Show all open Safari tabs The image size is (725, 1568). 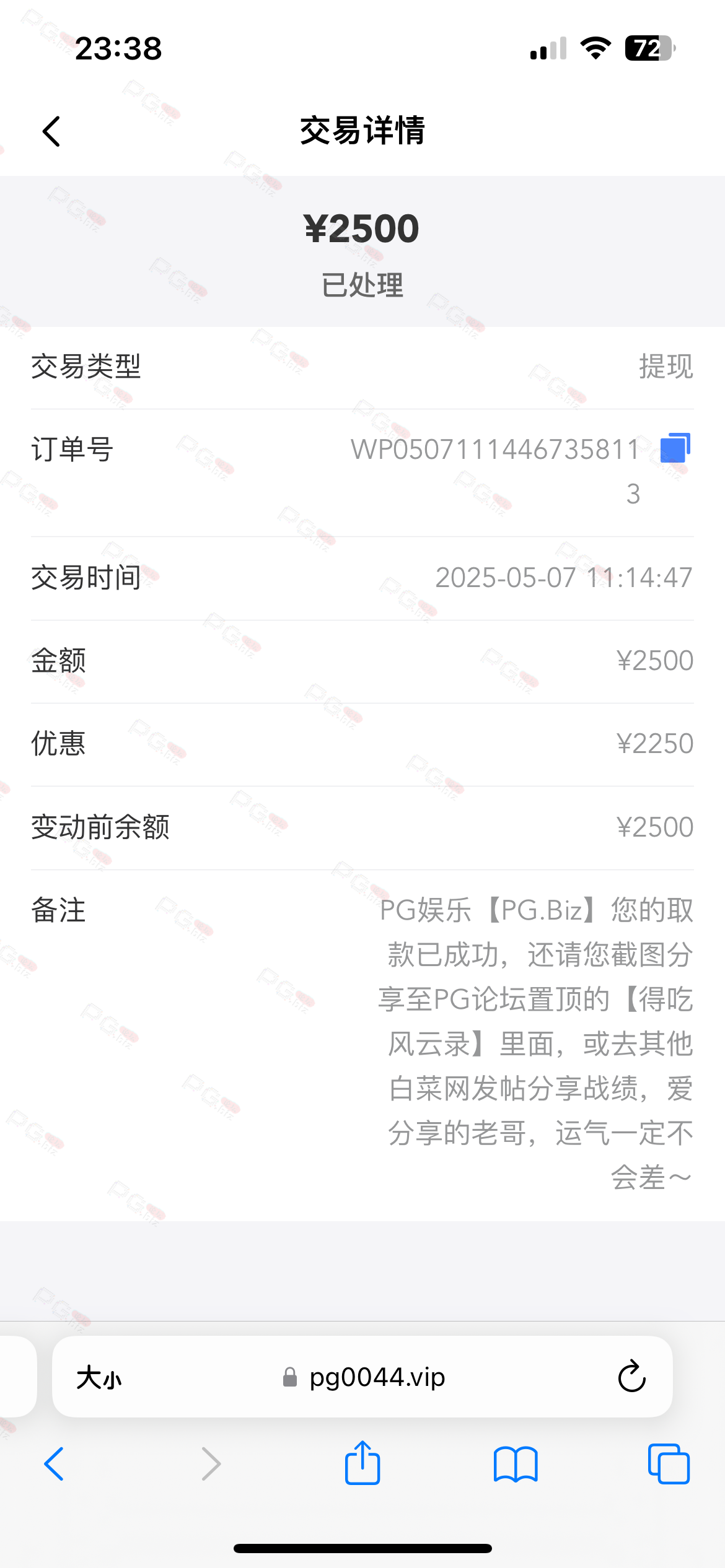coord(668,1464)
